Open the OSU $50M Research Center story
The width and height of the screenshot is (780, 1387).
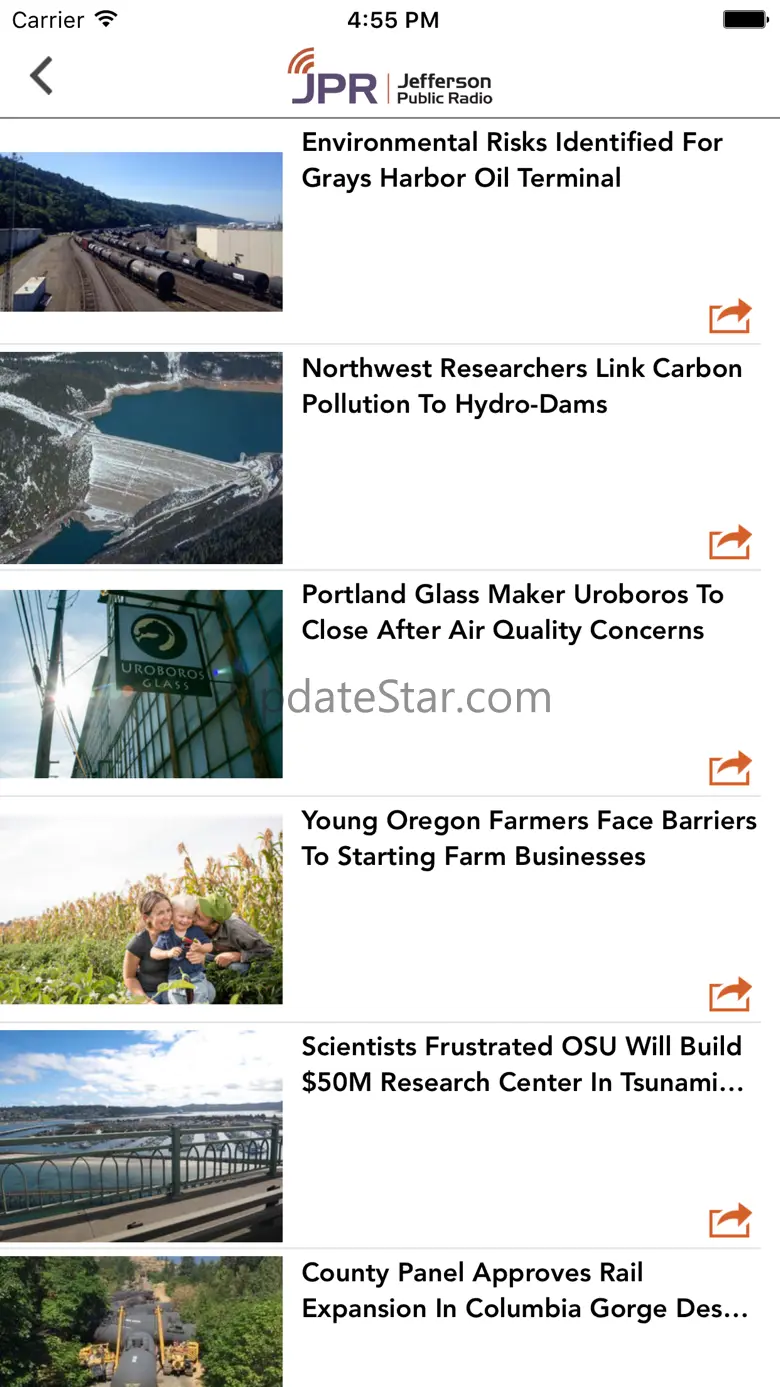coord(522,1065)
